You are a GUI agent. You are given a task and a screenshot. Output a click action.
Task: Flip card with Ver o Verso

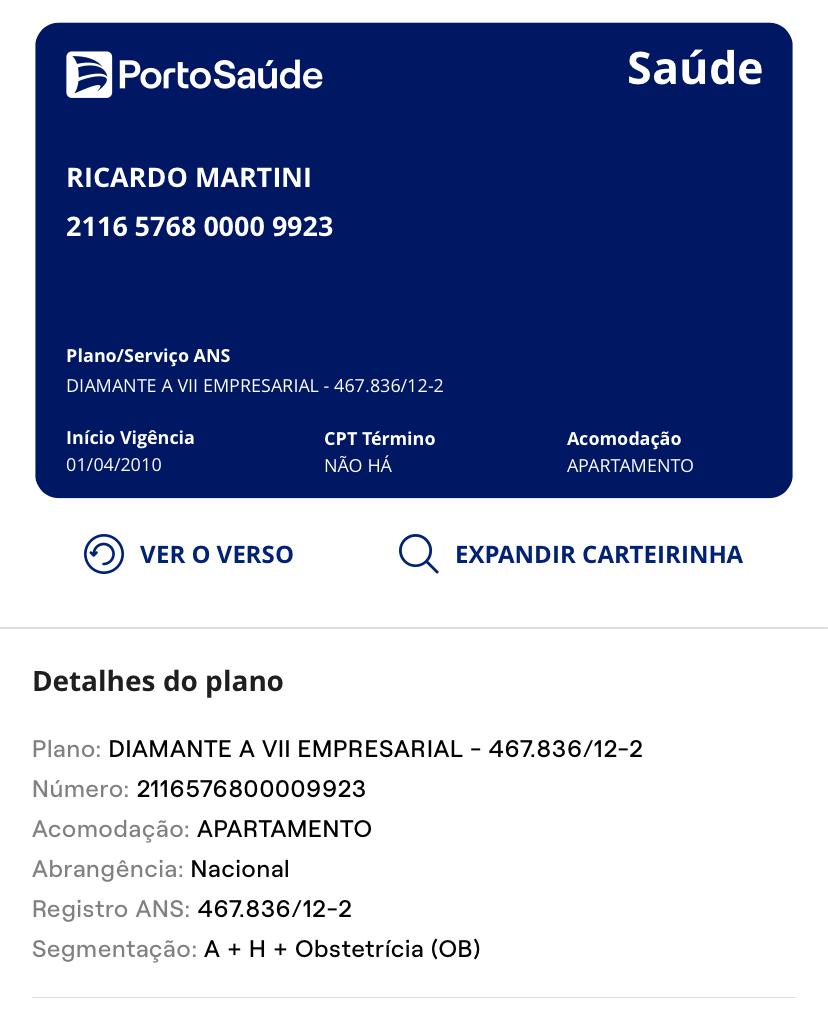coord(189,554)
